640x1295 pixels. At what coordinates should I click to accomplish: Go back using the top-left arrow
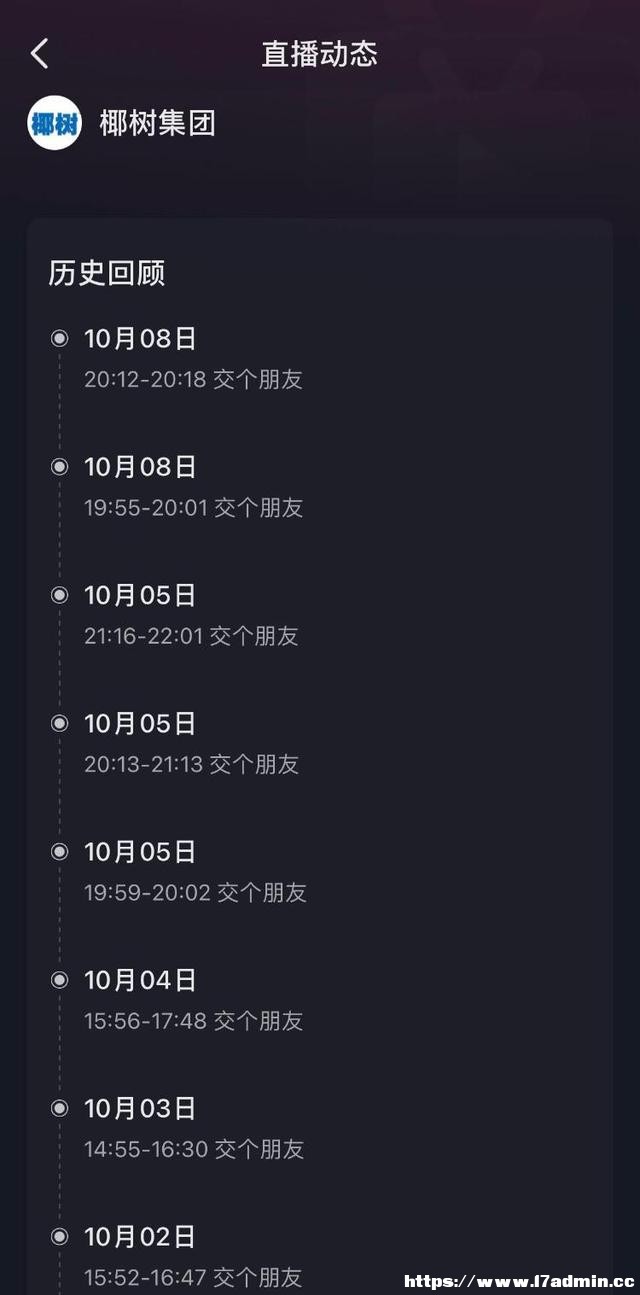tap(39, 53)
